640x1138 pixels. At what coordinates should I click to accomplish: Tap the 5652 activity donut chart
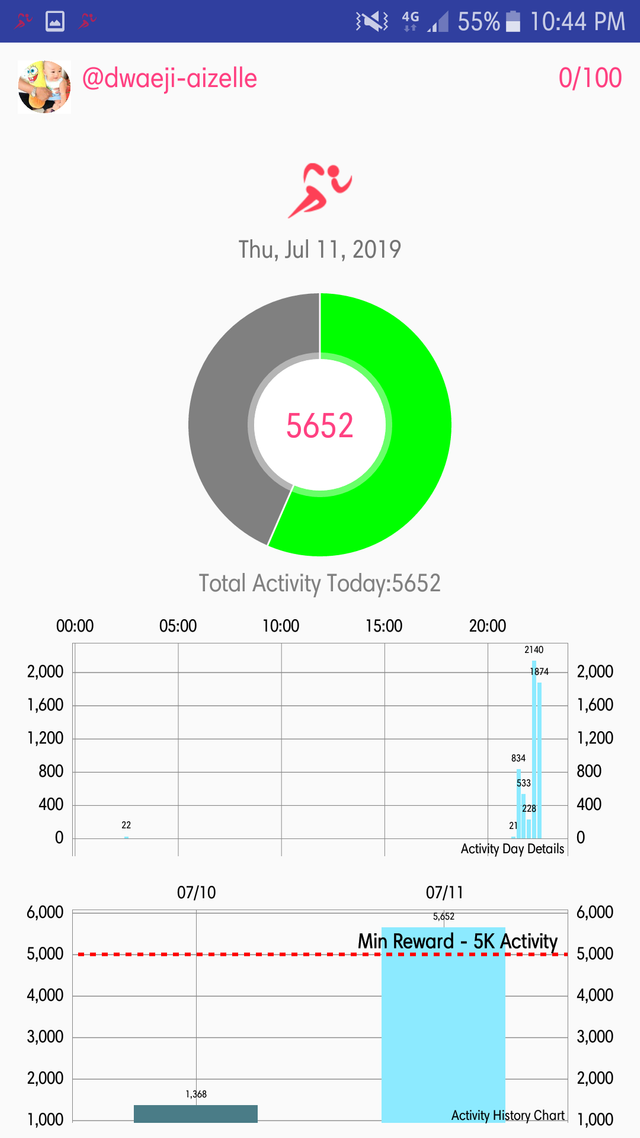[319, 425]
